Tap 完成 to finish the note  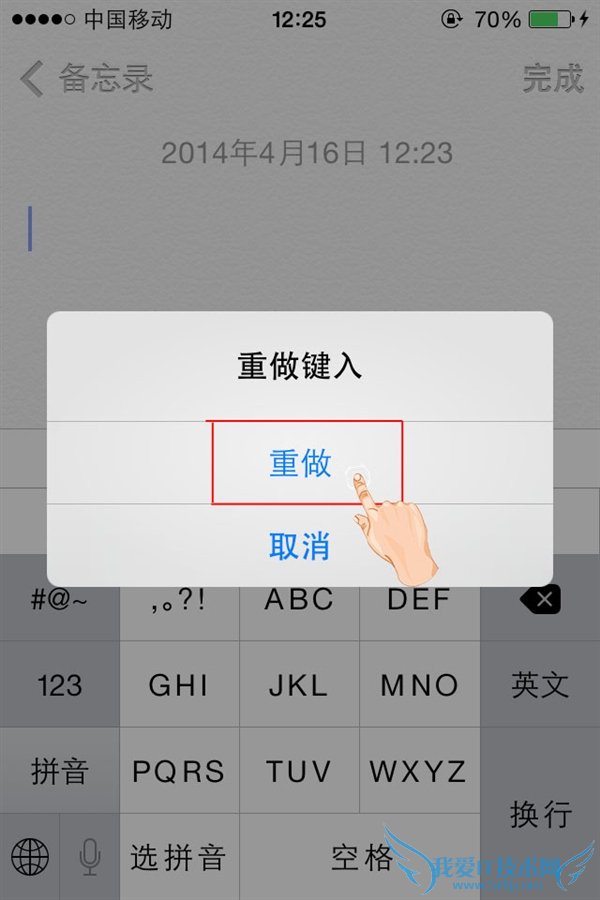point(552,78)
